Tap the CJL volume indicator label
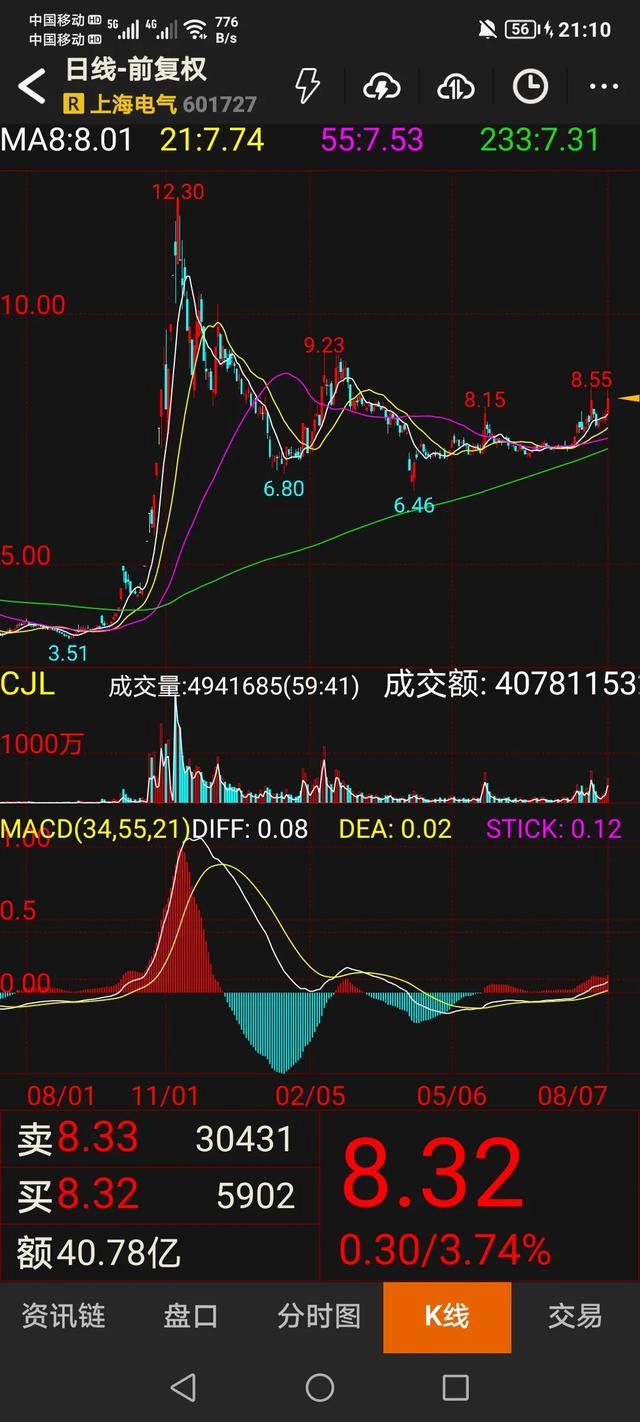The image size is (640, 1422). (28, 685)
